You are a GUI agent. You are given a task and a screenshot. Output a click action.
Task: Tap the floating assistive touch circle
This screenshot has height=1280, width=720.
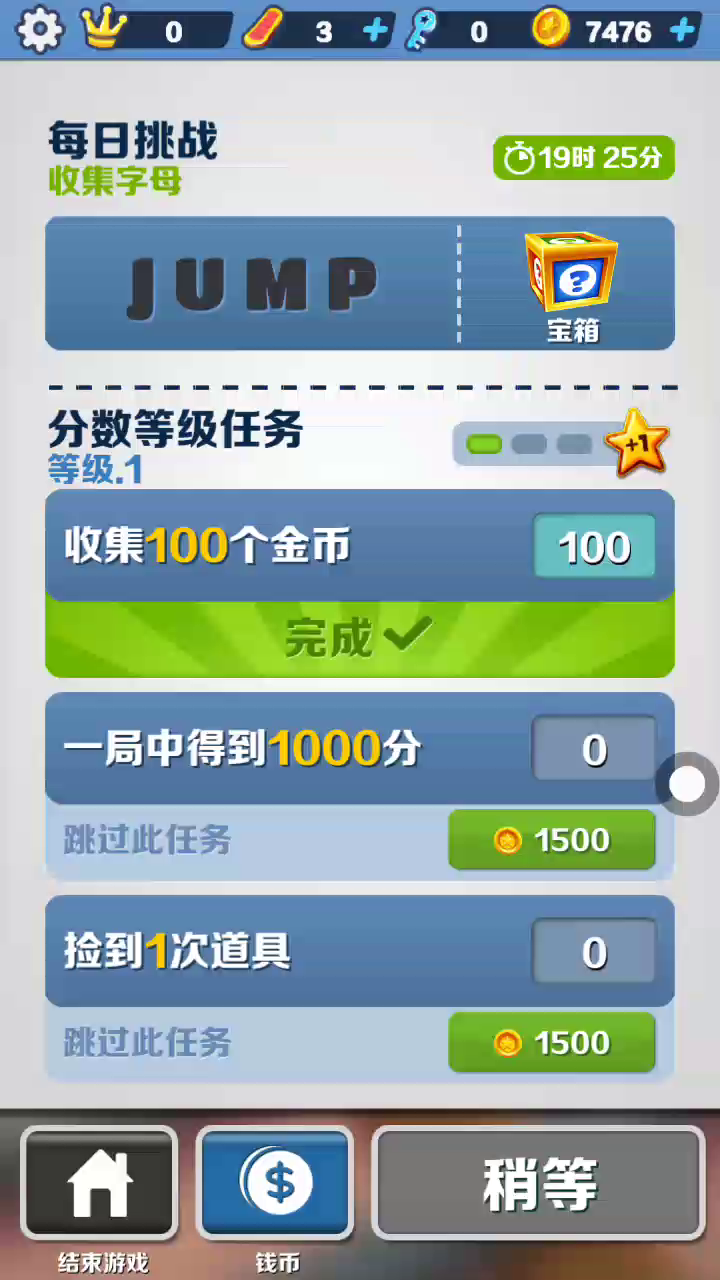click(687, 785)
